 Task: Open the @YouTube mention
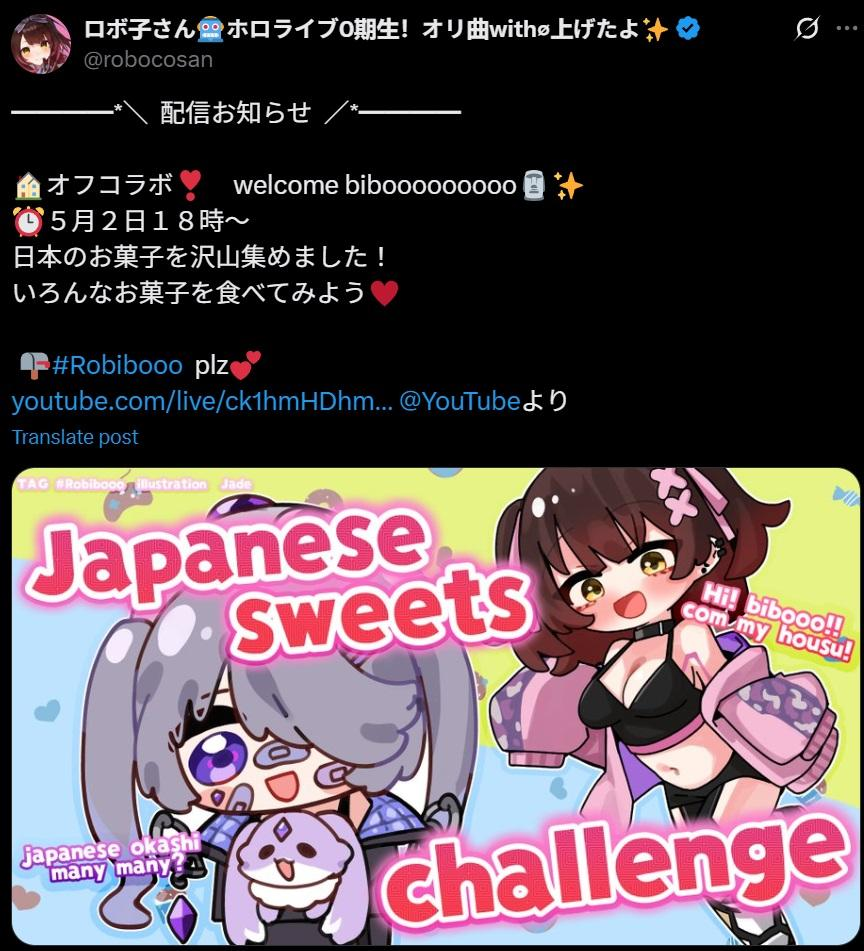point(459,402)
